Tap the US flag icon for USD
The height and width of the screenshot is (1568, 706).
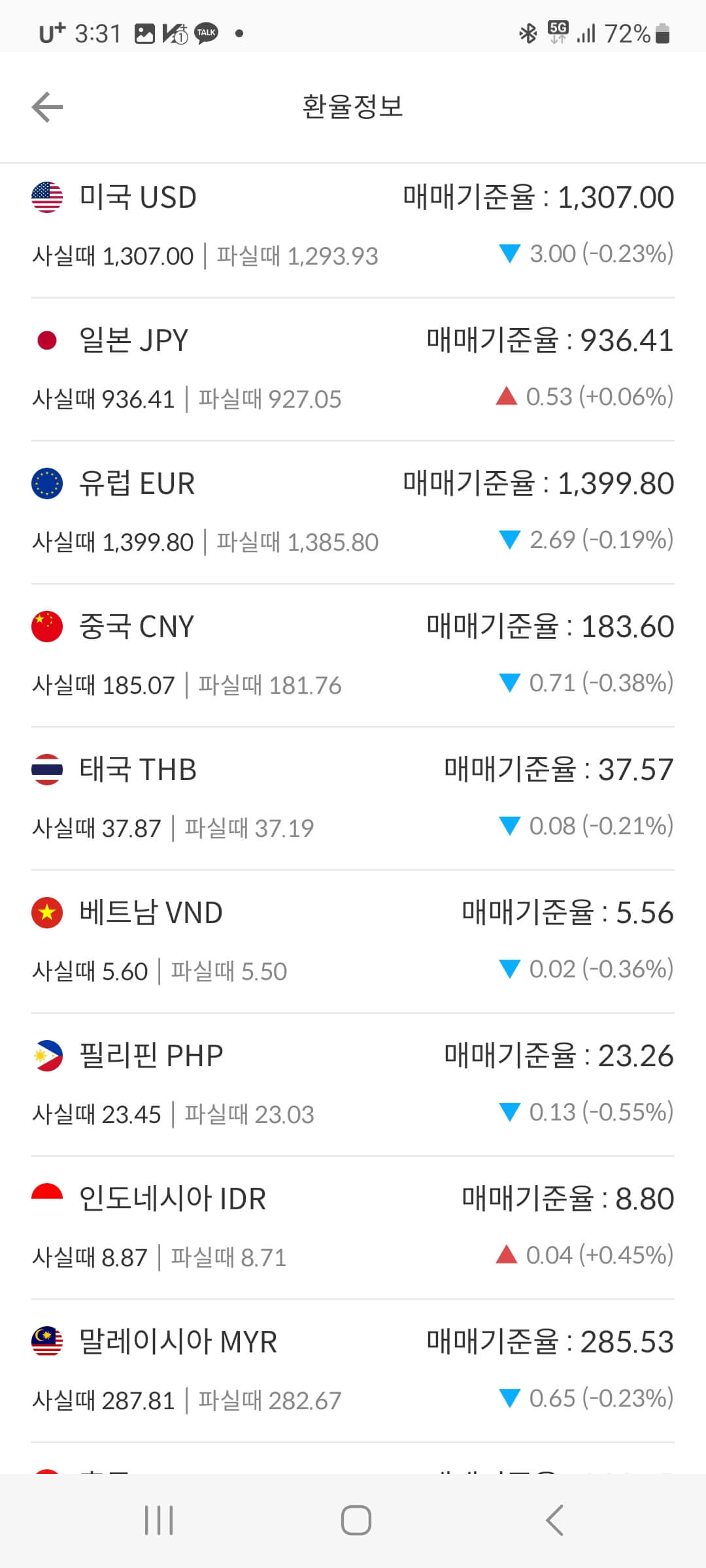pos(46,197)
